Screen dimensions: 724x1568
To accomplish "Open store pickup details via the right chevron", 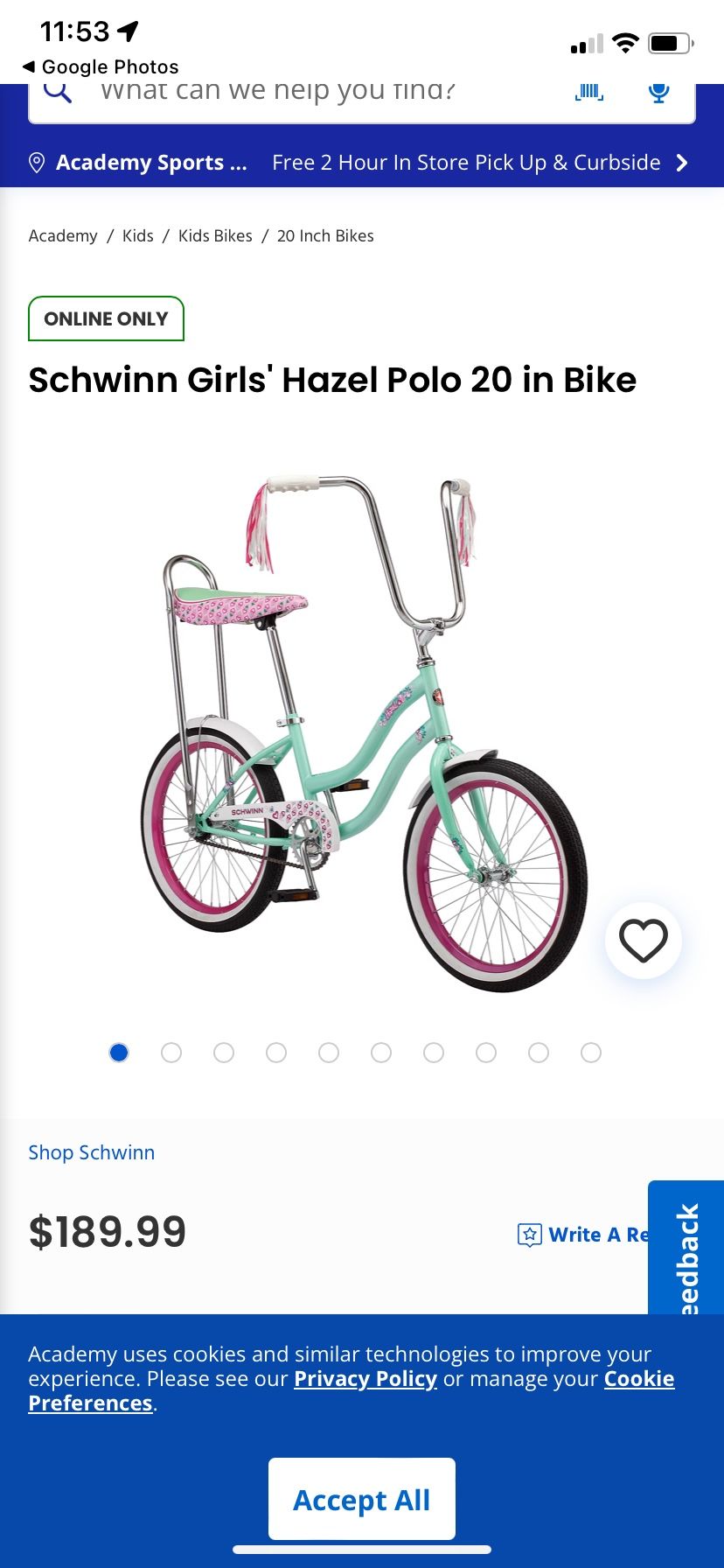I will (x=682, y=163).
